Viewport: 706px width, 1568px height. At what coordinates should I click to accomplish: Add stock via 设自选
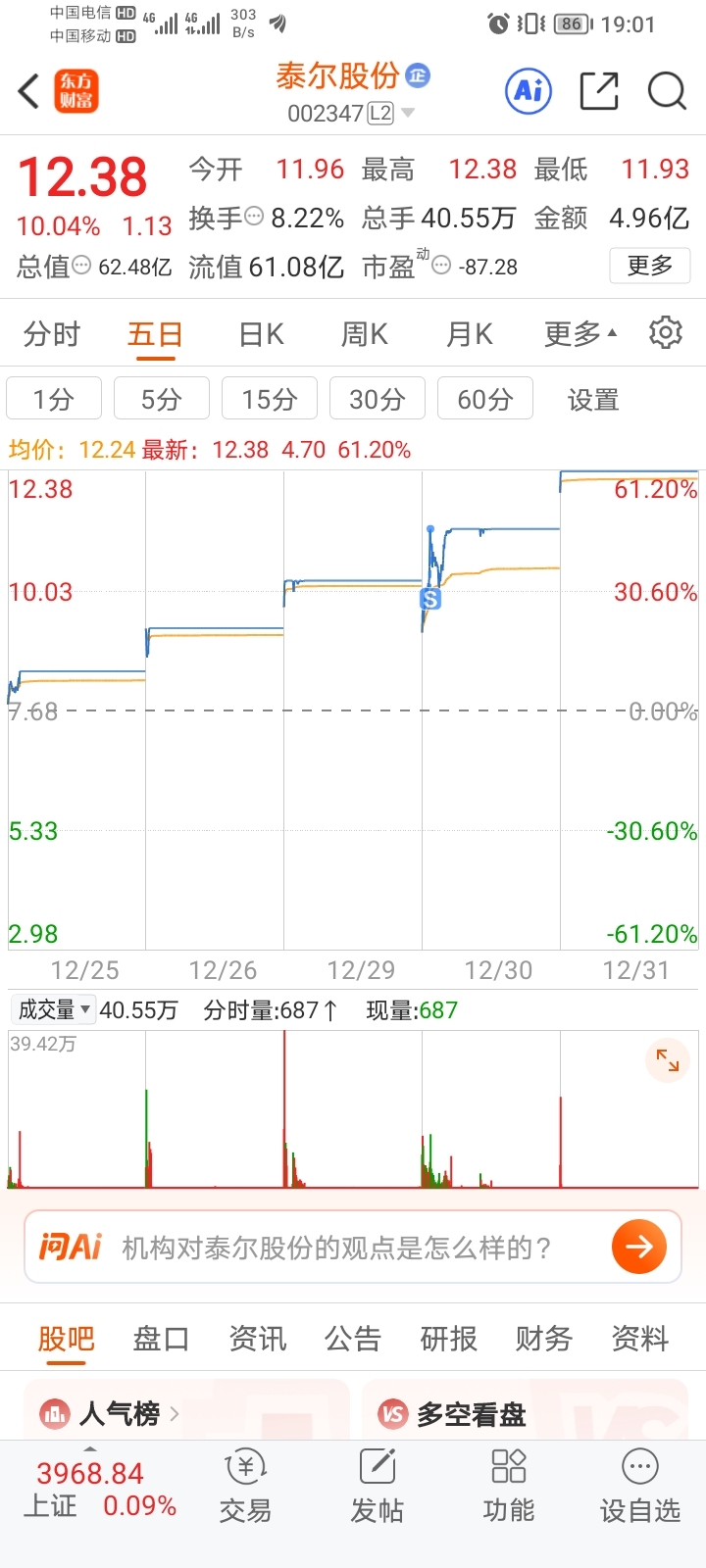640,1487
